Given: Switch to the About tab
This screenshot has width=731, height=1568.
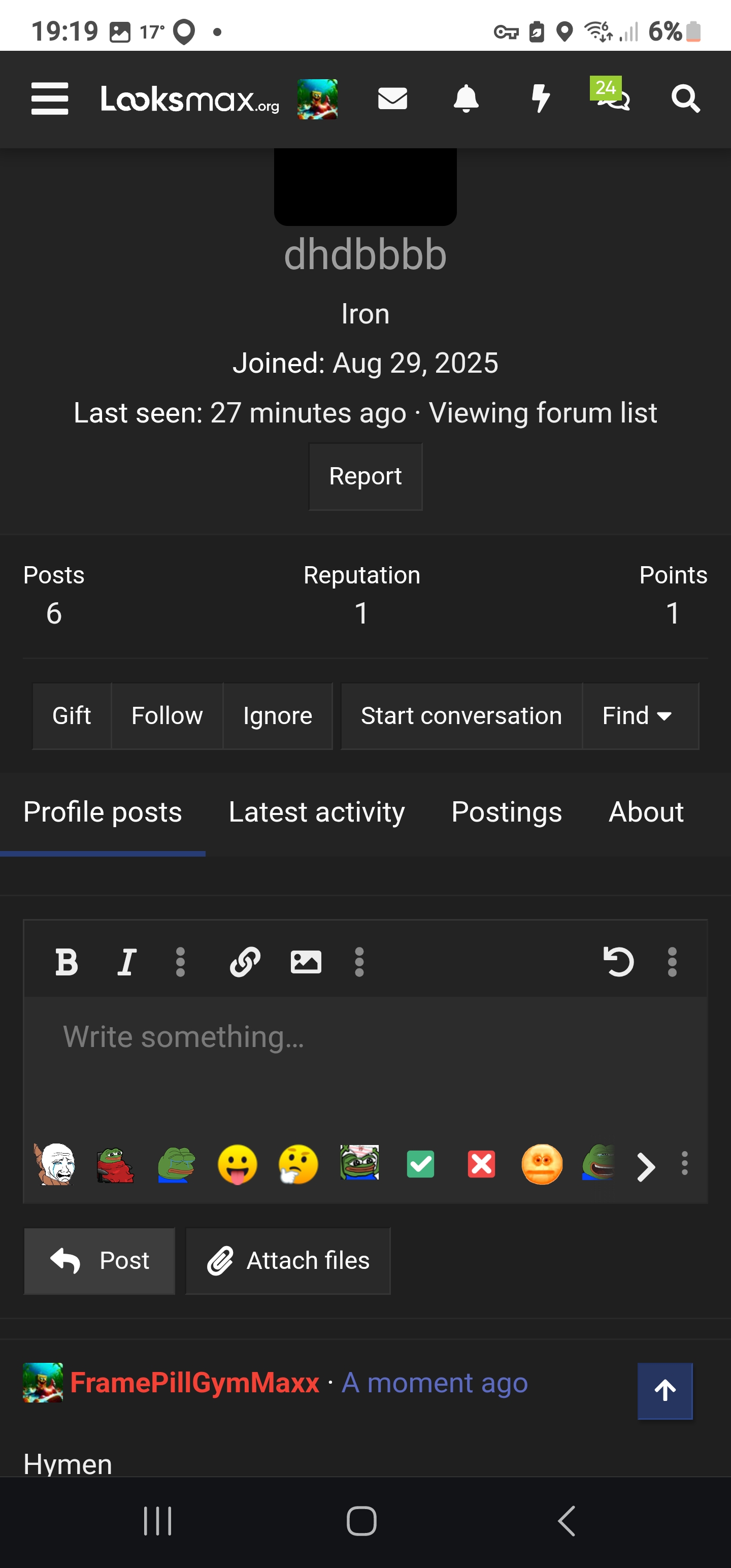Looking at the screenshot, I should click(646, 812).
